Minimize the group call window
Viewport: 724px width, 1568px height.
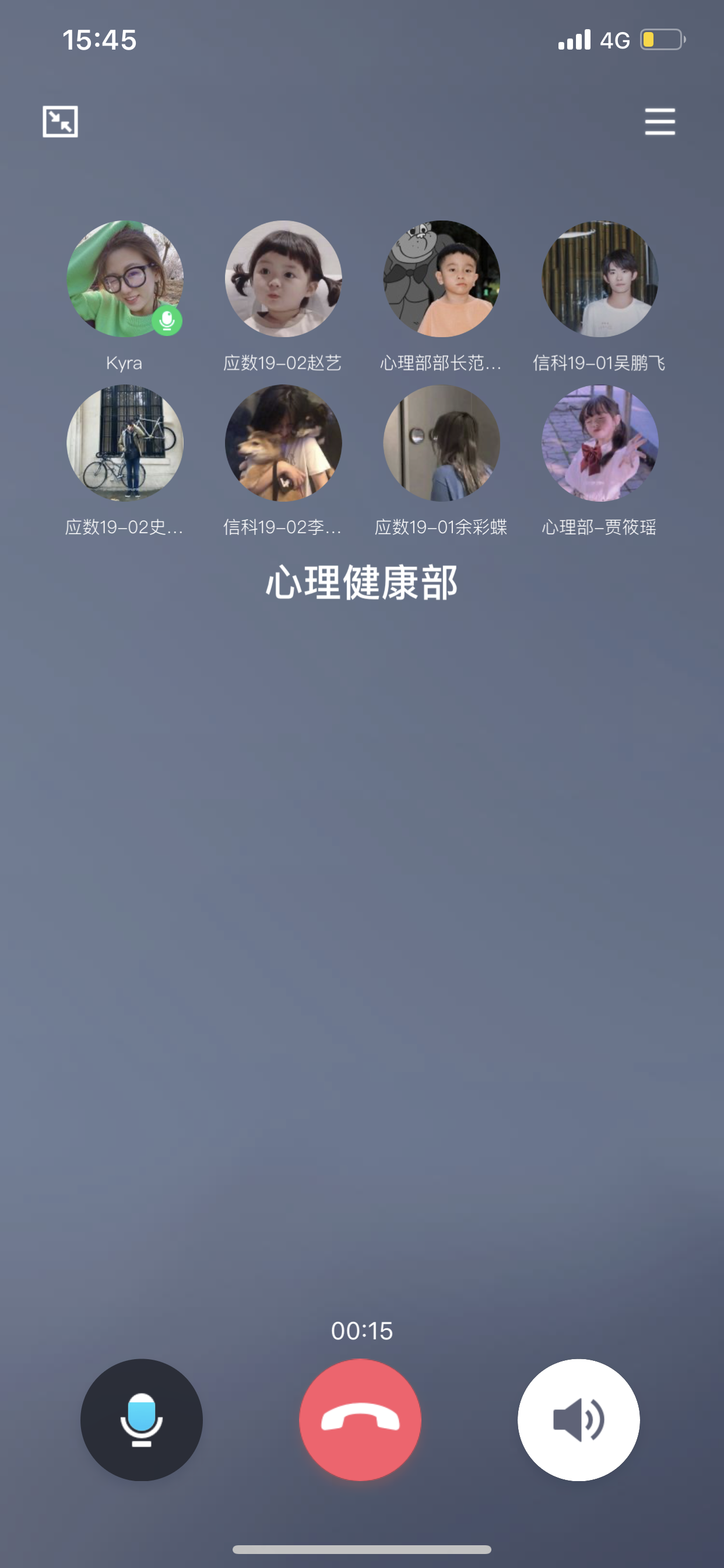(x=60, y=122)
